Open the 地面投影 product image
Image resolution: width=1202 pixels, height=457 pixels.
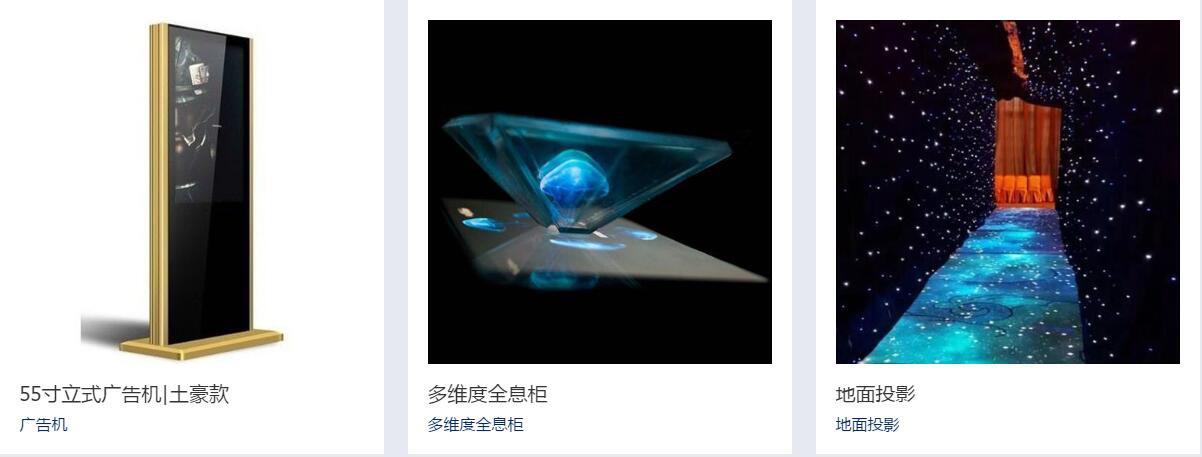click(x=1007, y=192)
